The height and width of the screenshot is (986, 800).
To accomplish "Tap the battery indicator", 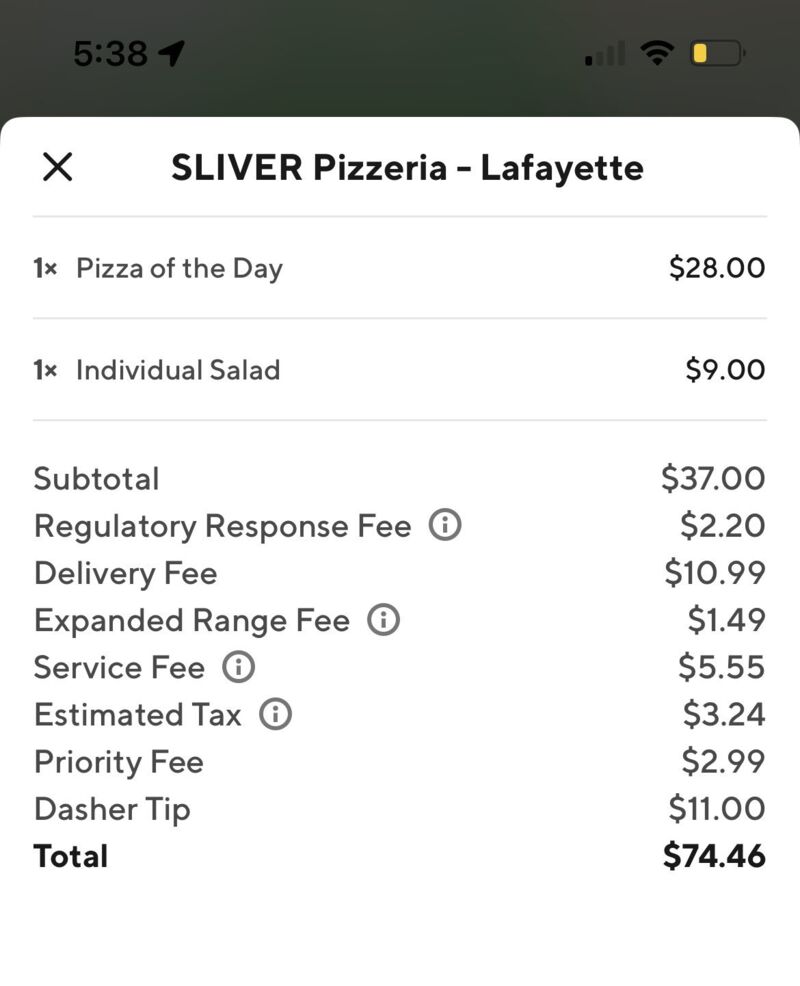I will [714, 52].
